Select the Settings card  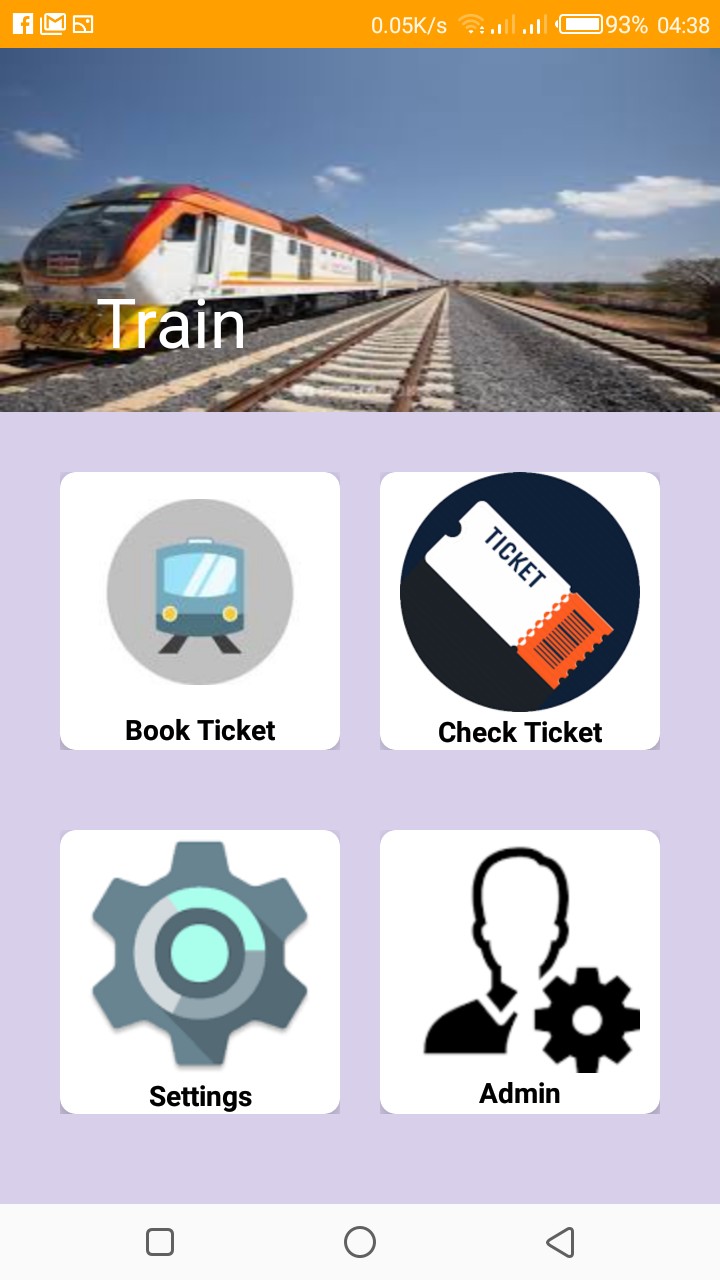click(x=200, y=970)
